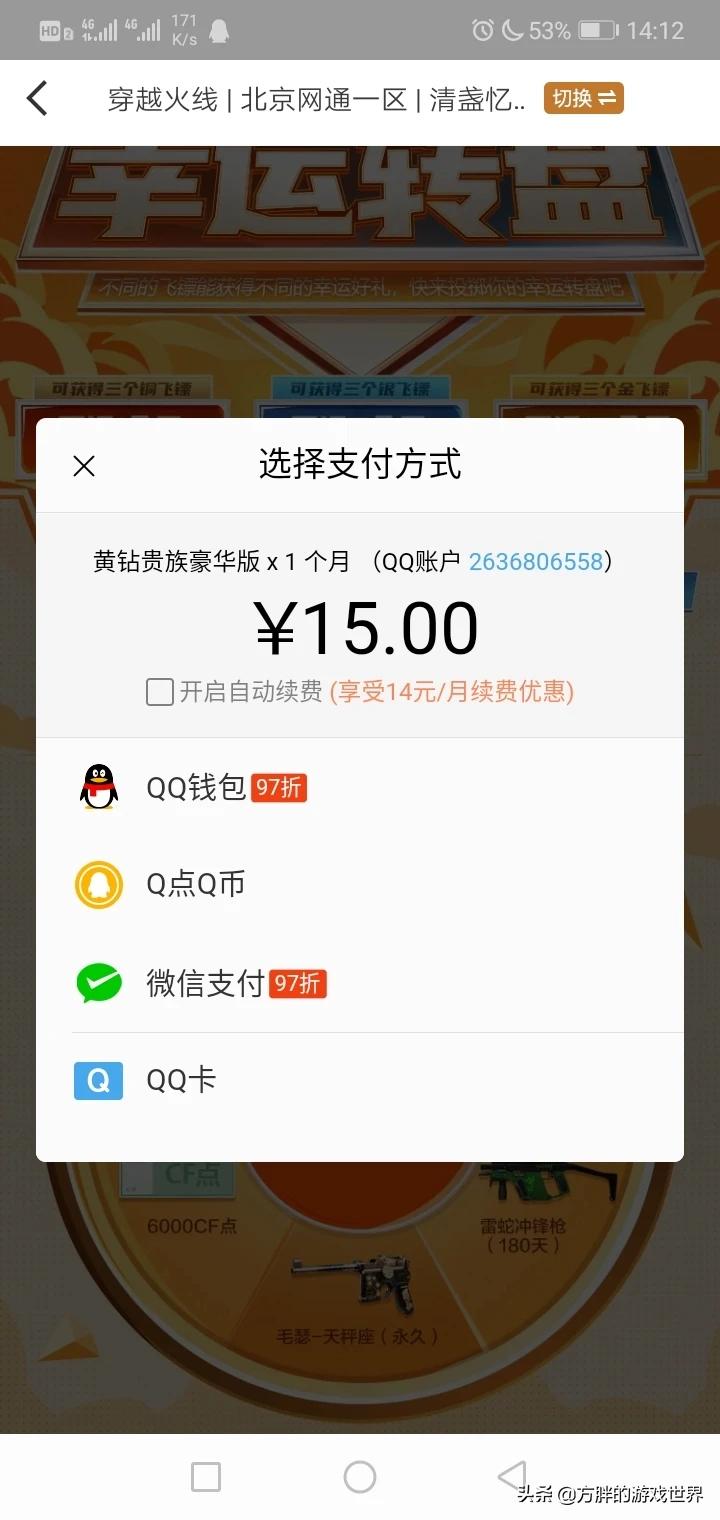The height and width of the screenshot is (1520, 720).
Task: Enable 开启自动续费 auto-renew checkbox
Action: point(160,691)
